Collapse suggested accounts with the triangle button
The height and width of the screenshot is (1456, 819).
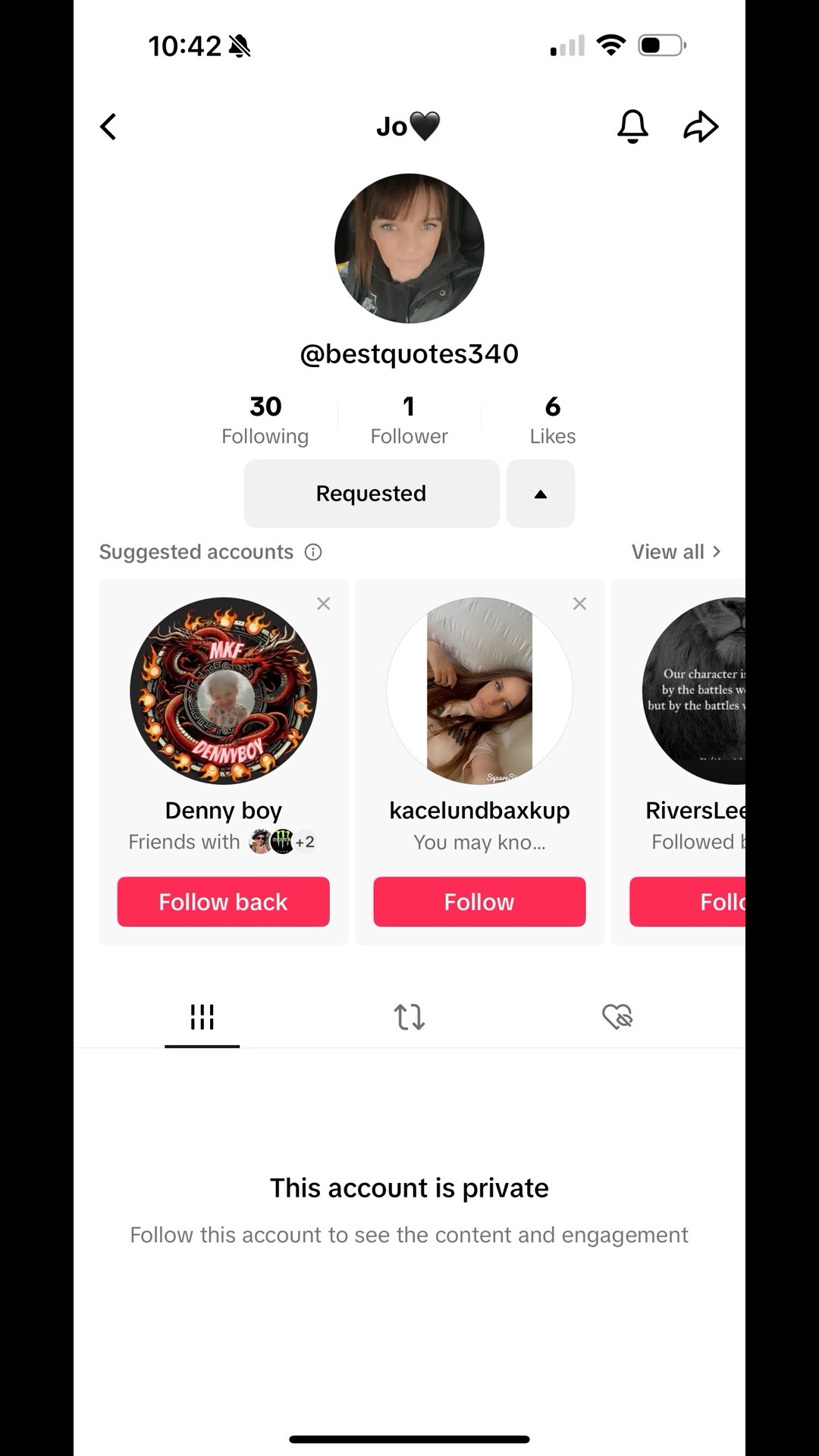tap(540, 494)
